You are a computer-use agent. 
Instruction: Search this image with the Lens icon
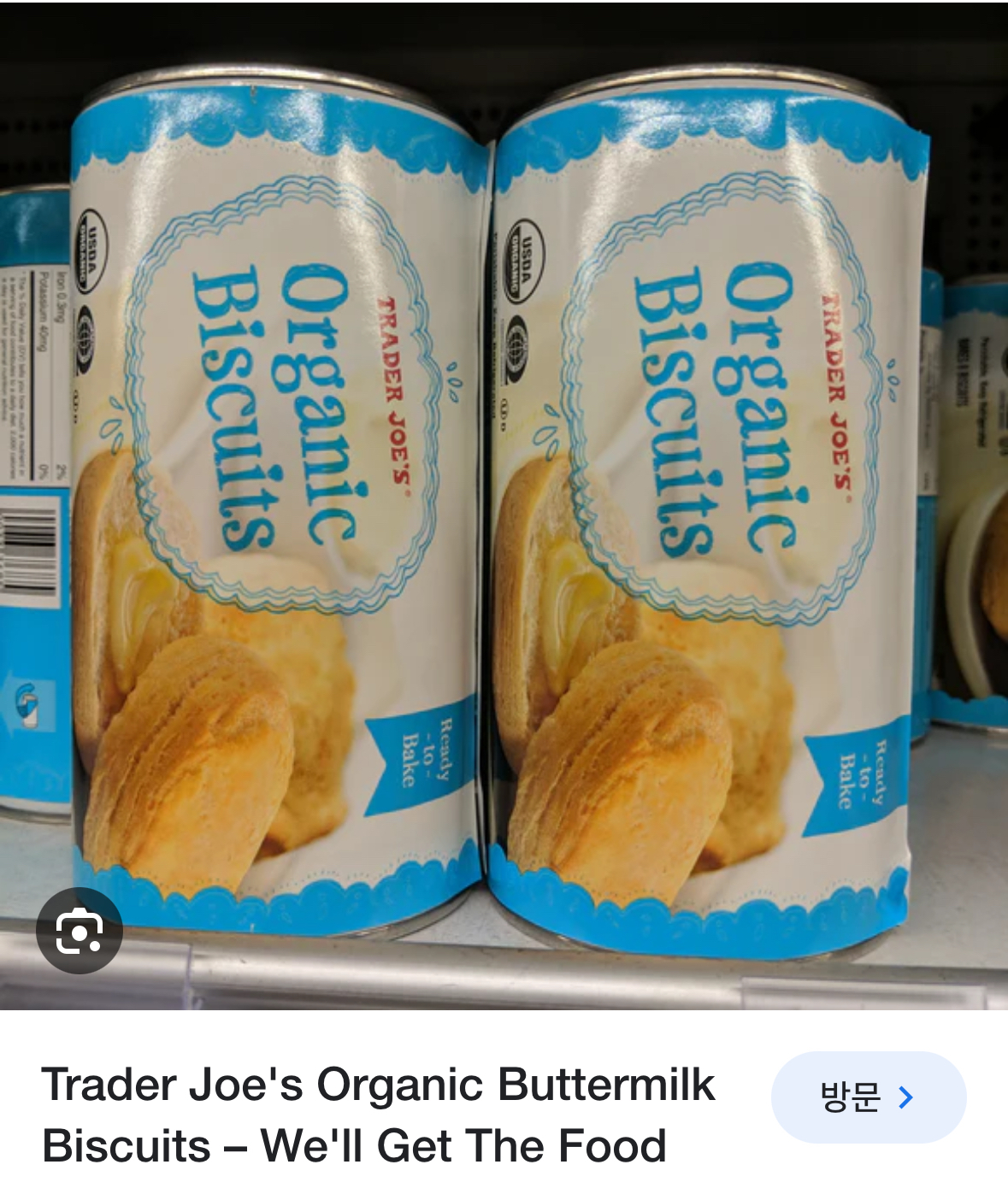(80, 931)
